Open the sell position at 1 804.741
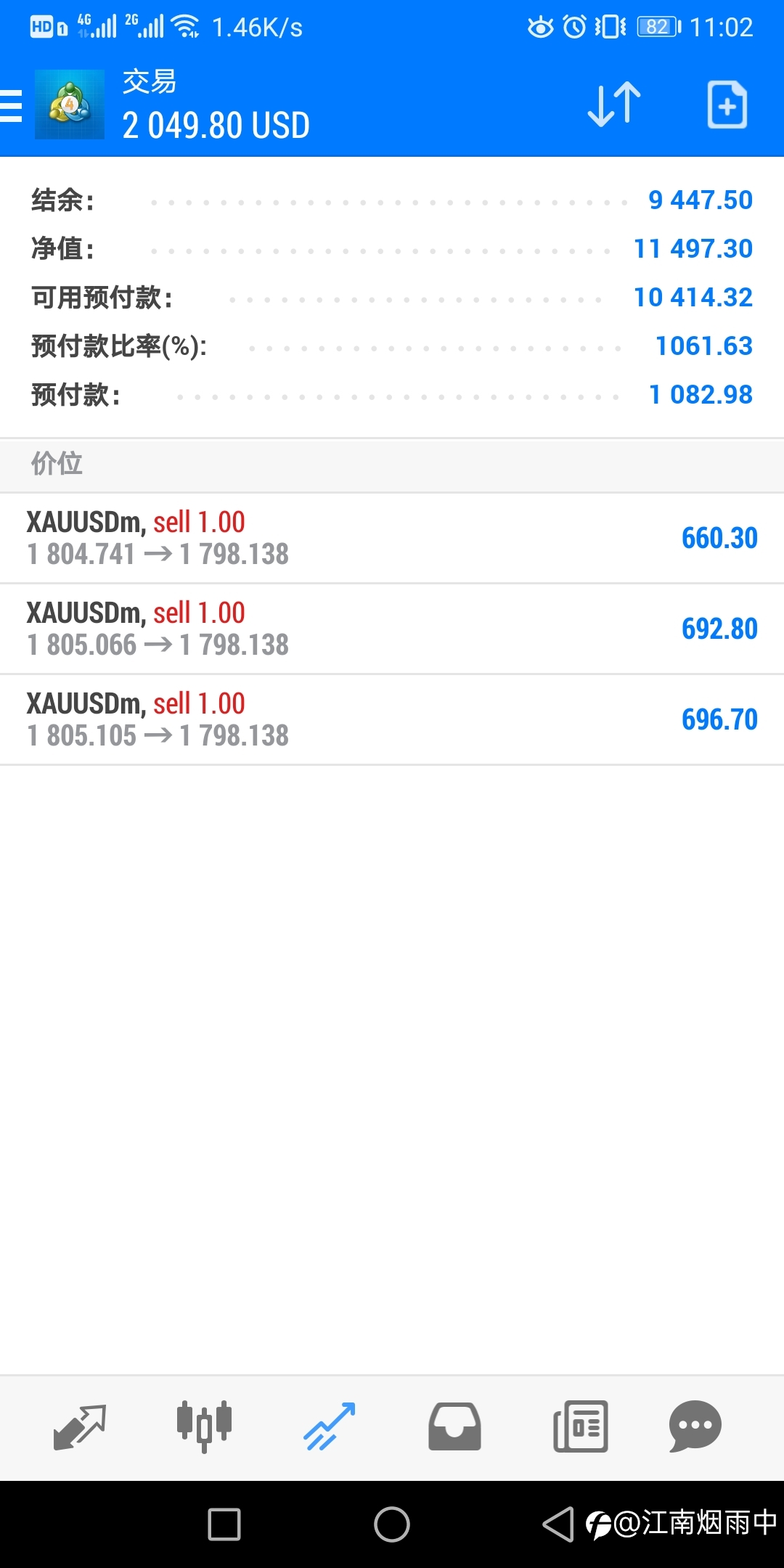The height and width of the screenshot is (1568, 784). 392,538
